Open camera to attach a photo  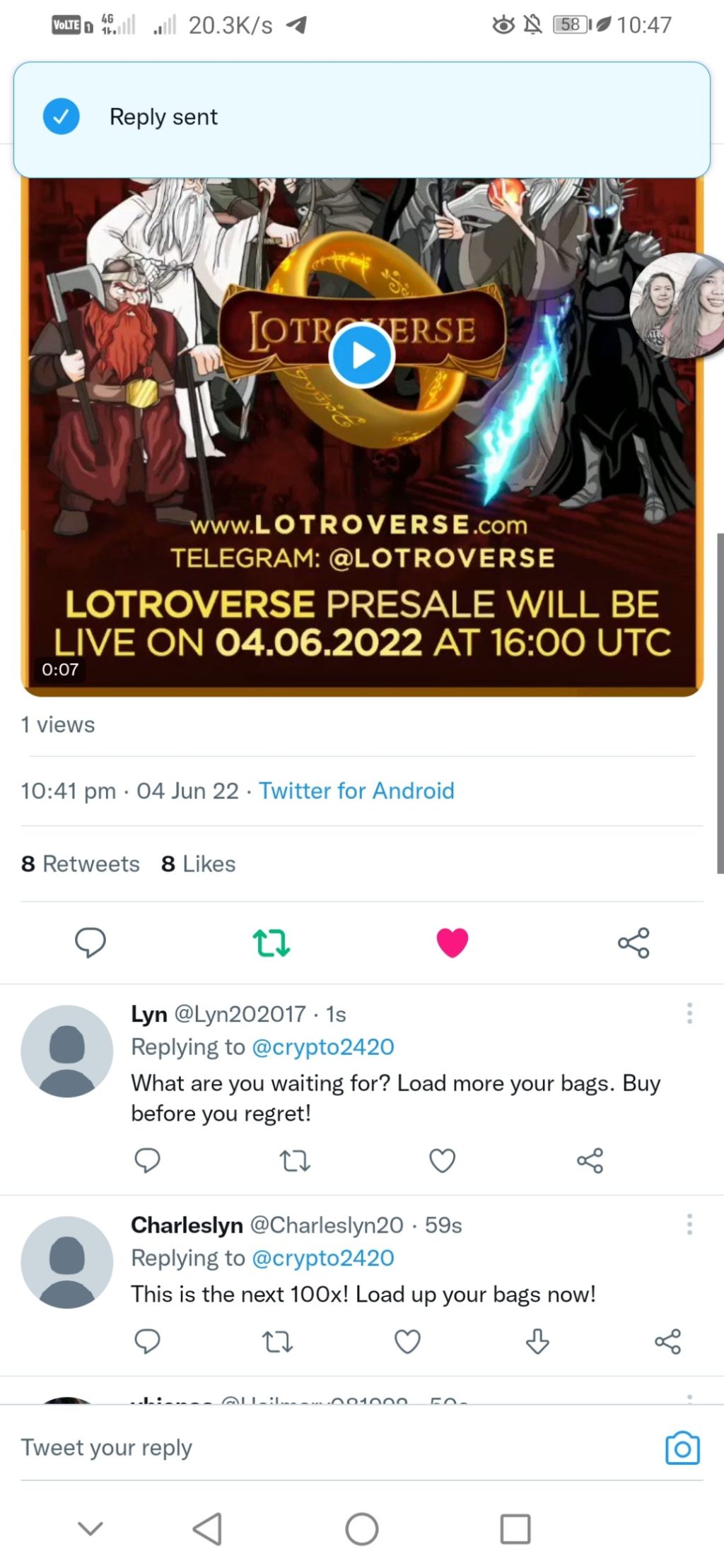coord(682,1449)
